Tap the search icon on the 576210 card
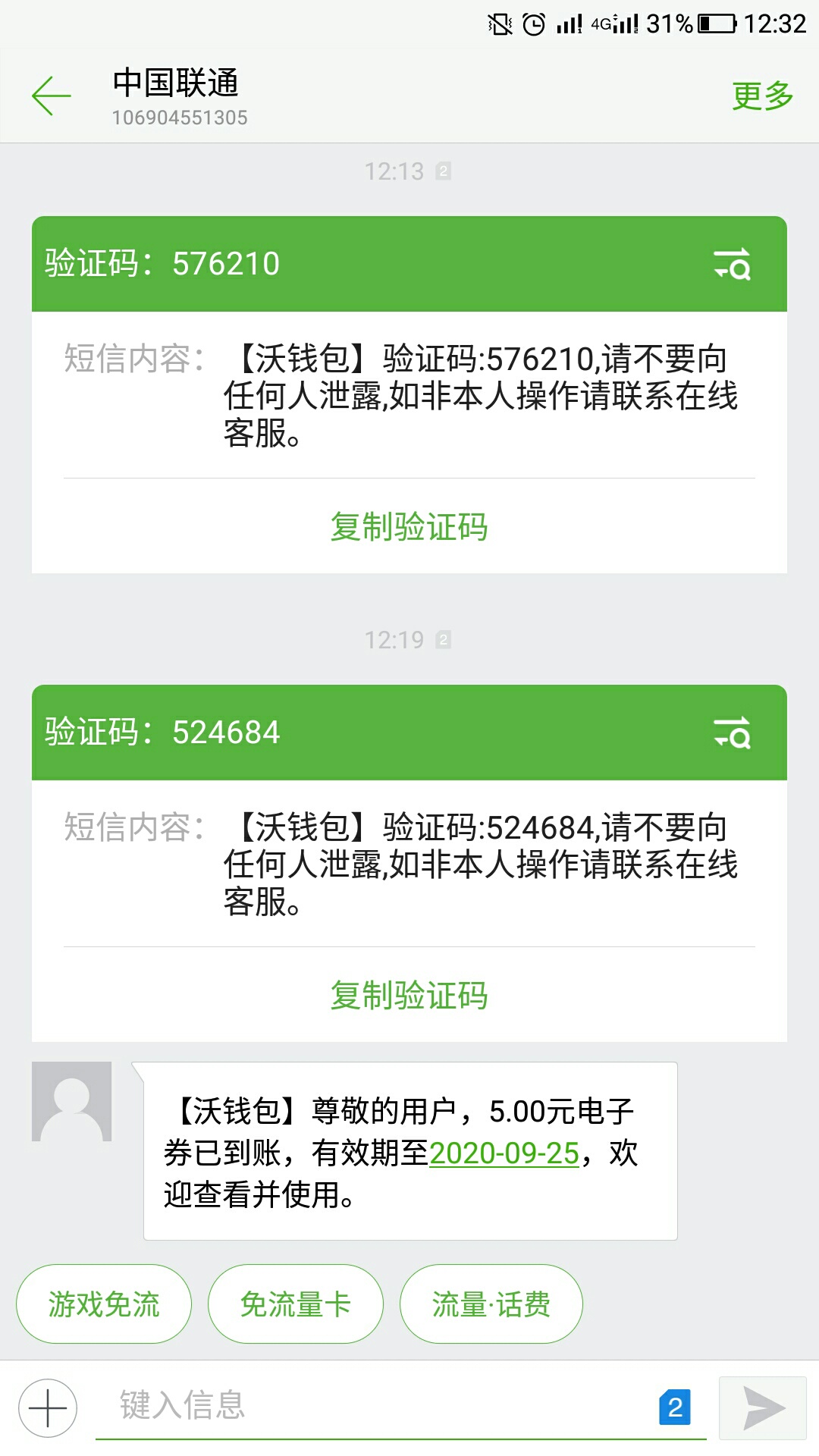This screenshot has height=1456, width=819. [732, 264]
